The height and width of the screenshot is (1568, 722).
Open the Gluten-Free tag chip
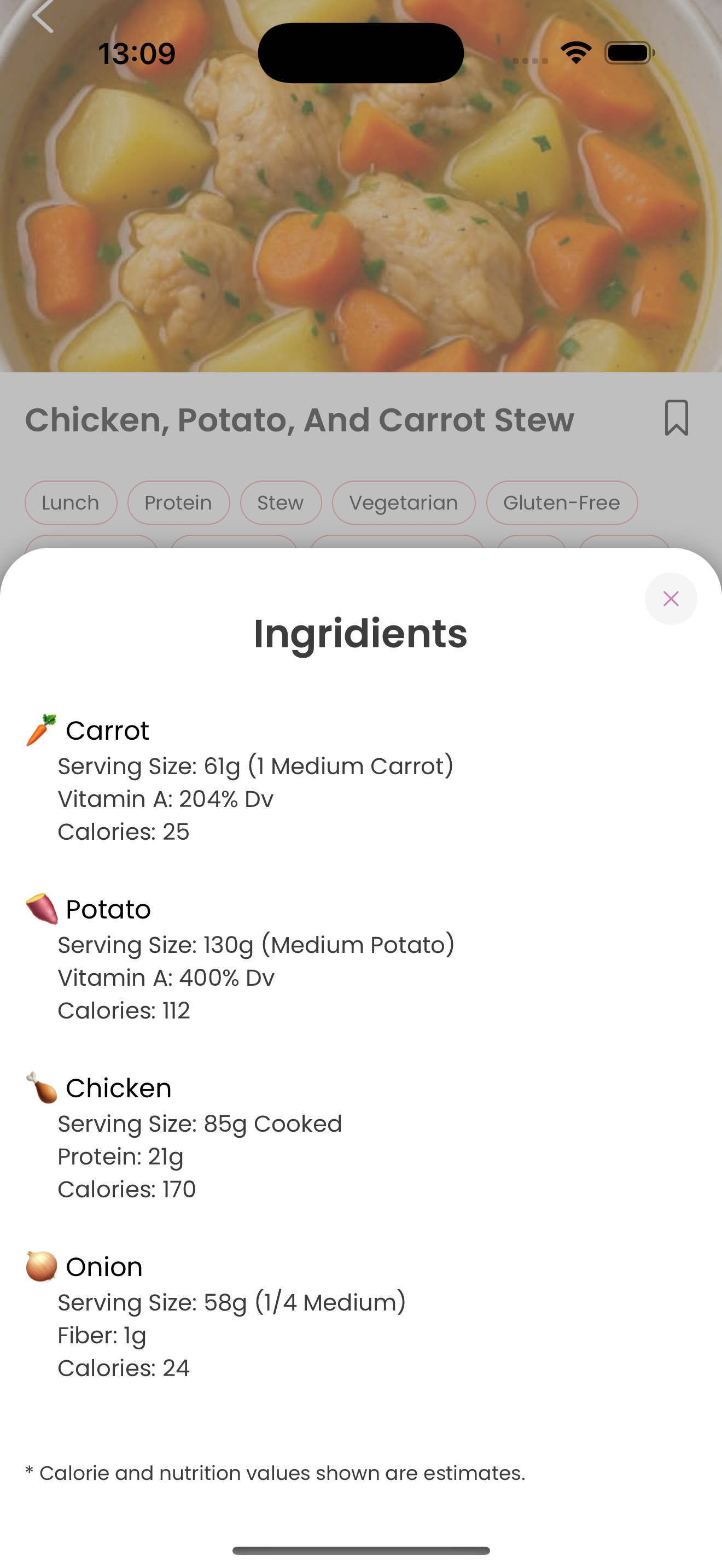561,503
